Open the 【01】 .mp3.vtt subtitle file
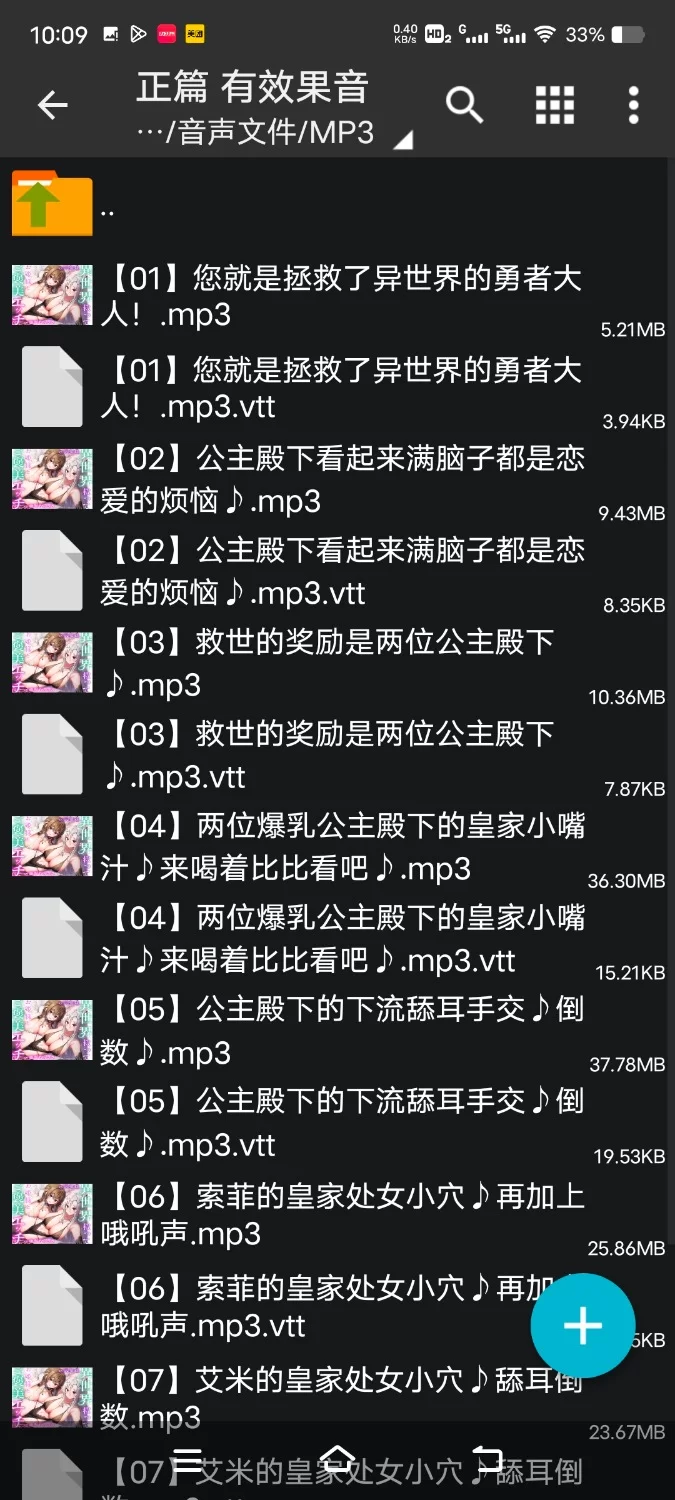Screen dimensions: 675x1500 coord(340,388)
